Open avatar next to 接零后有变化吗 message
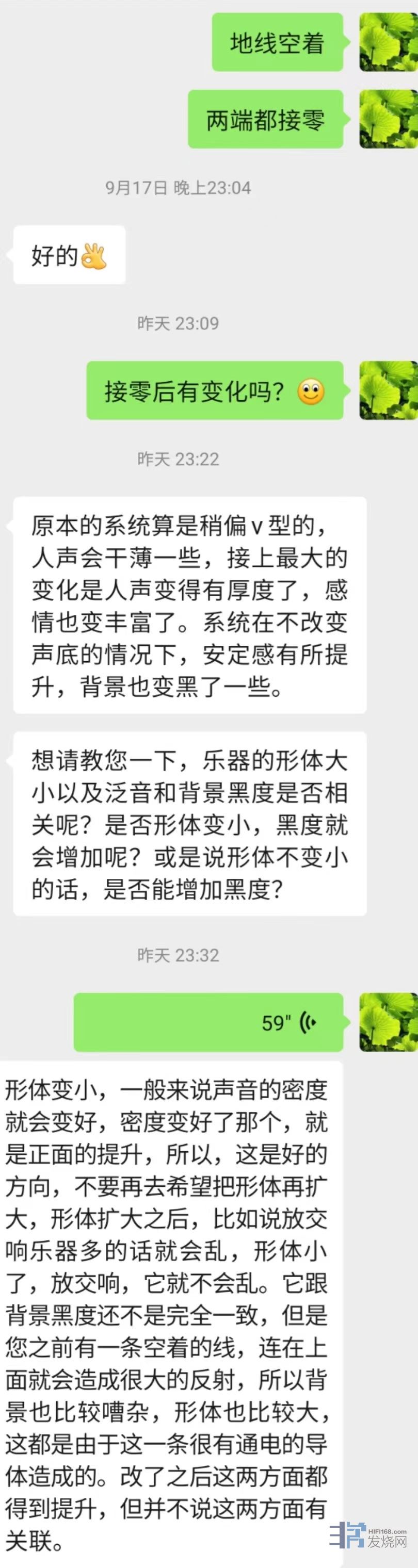Viewport: 418px width, 1568px height. pyautogui.click(x=388, y=390)
